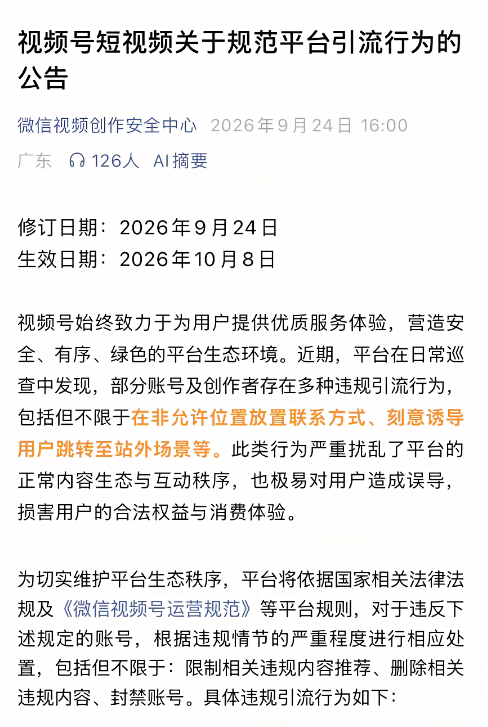
Task: Tap the 126人 listening headphone icon
Action: [77, 161]
